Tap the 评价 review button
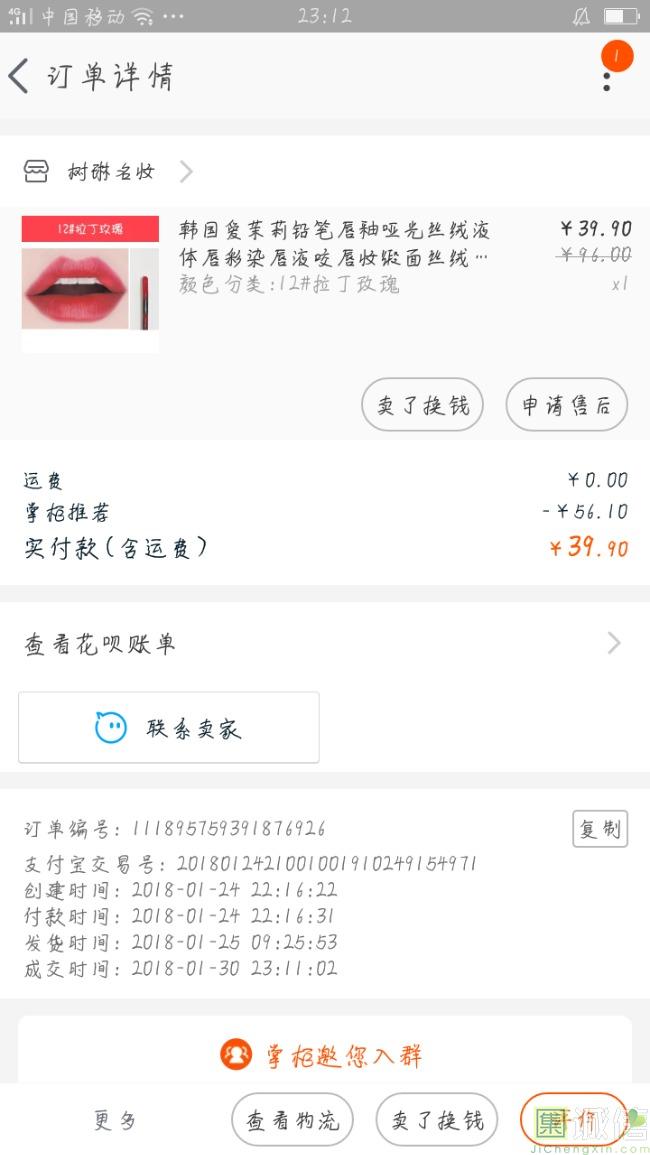Image resolution: width=650 pixels, height=1155 pixels. pyautogui.click(x=573, y=1120)
